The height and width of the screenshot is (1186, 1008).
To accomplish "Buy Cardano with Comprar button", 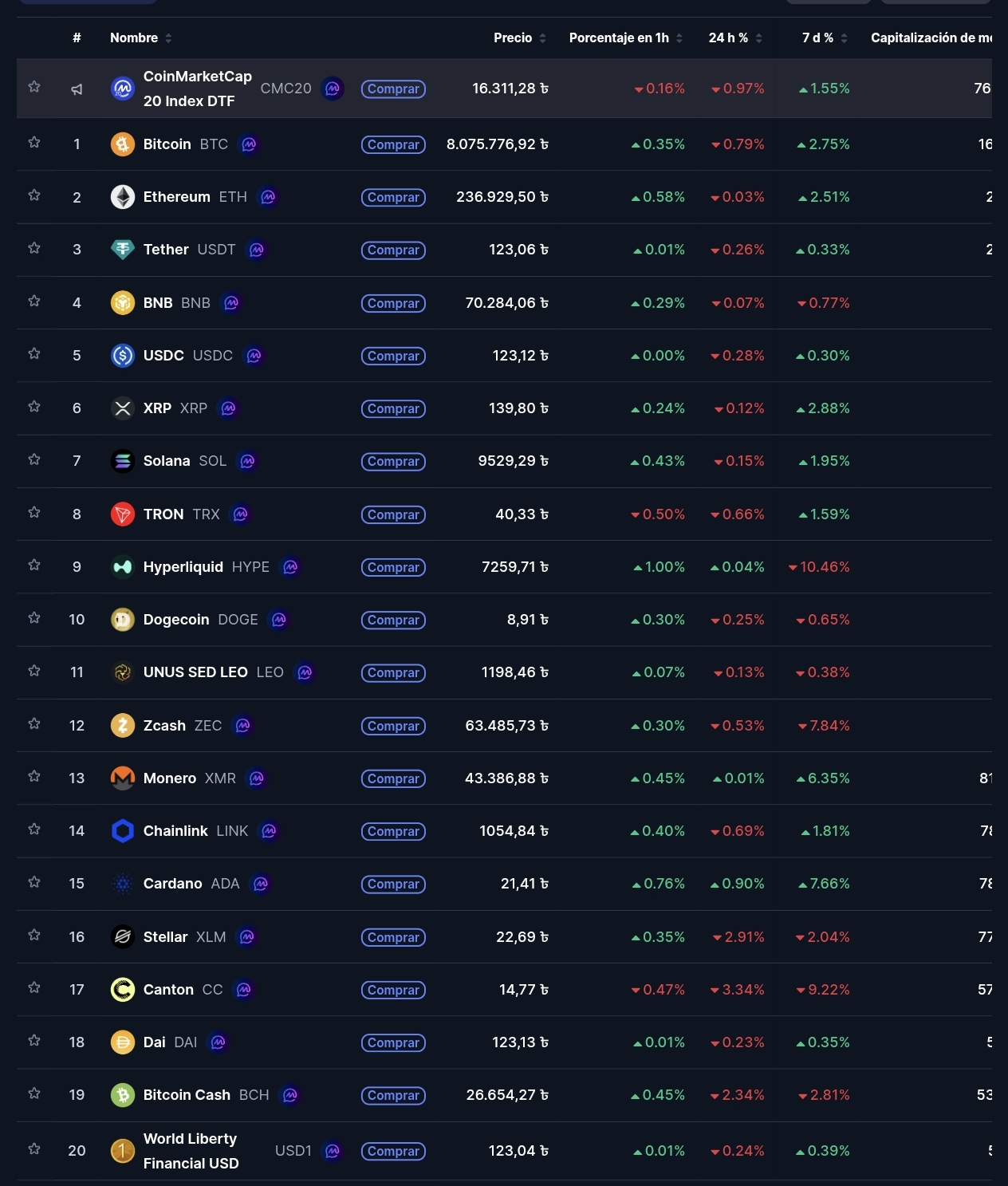I will pos(393,884).
